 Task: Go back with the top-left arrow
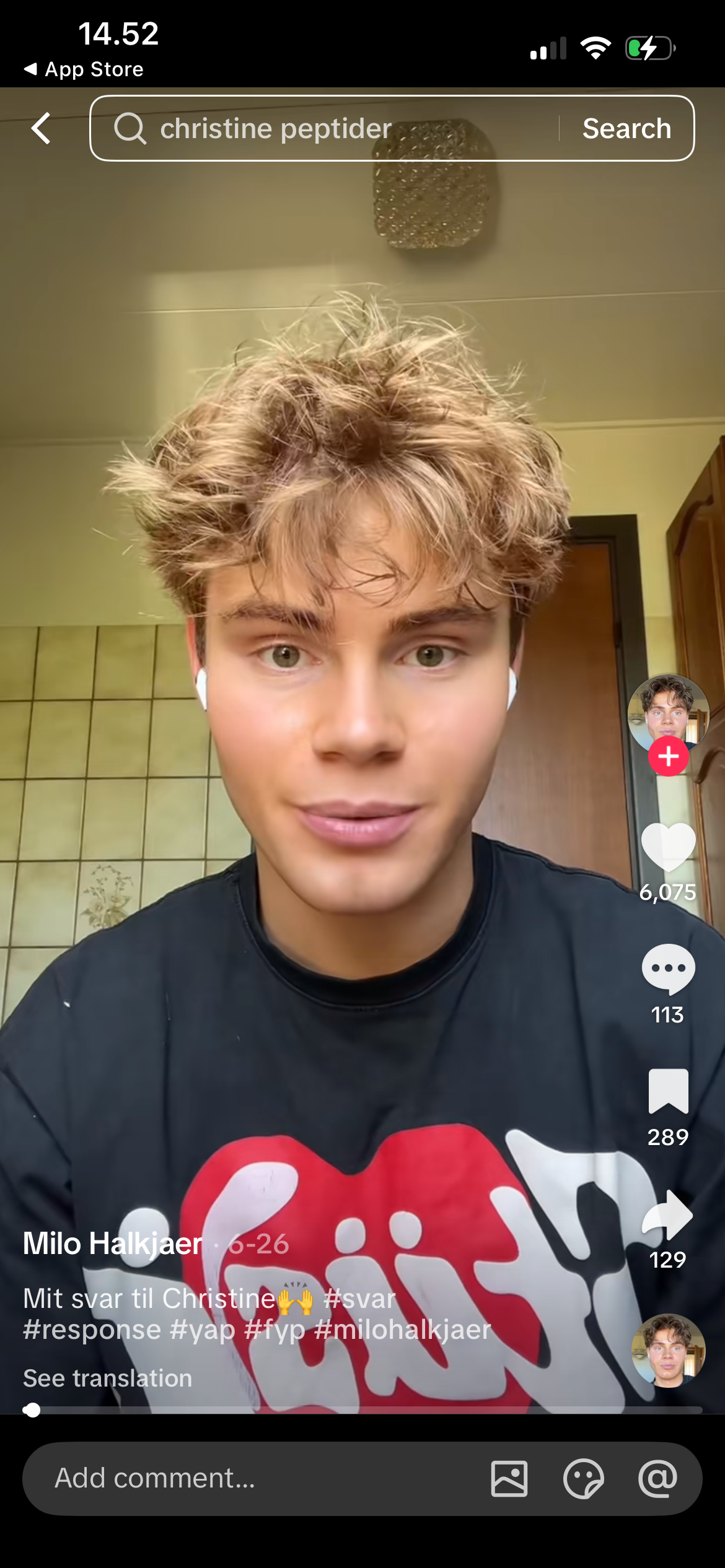point(41,128)
